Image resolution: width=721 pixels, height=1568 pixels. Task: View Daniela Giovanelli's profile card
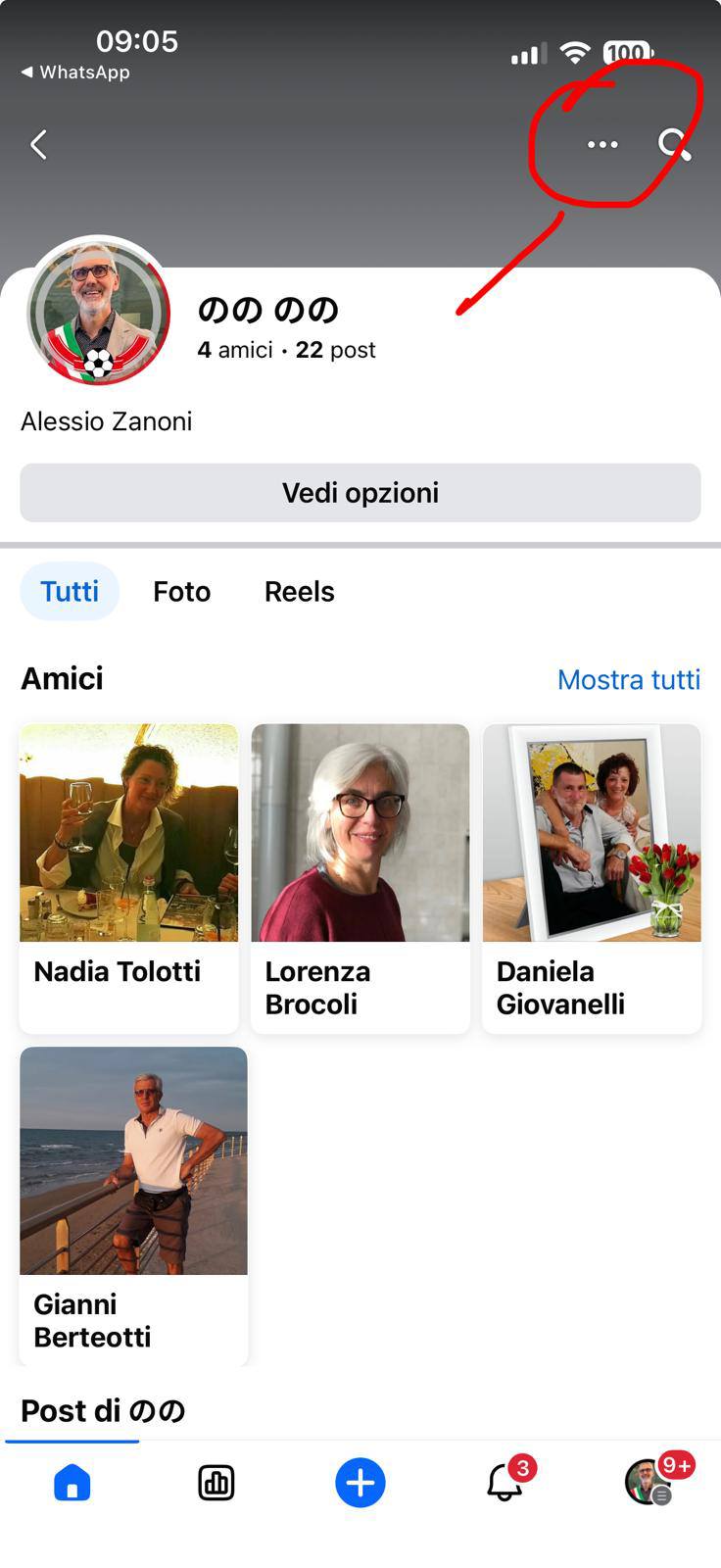592,877
